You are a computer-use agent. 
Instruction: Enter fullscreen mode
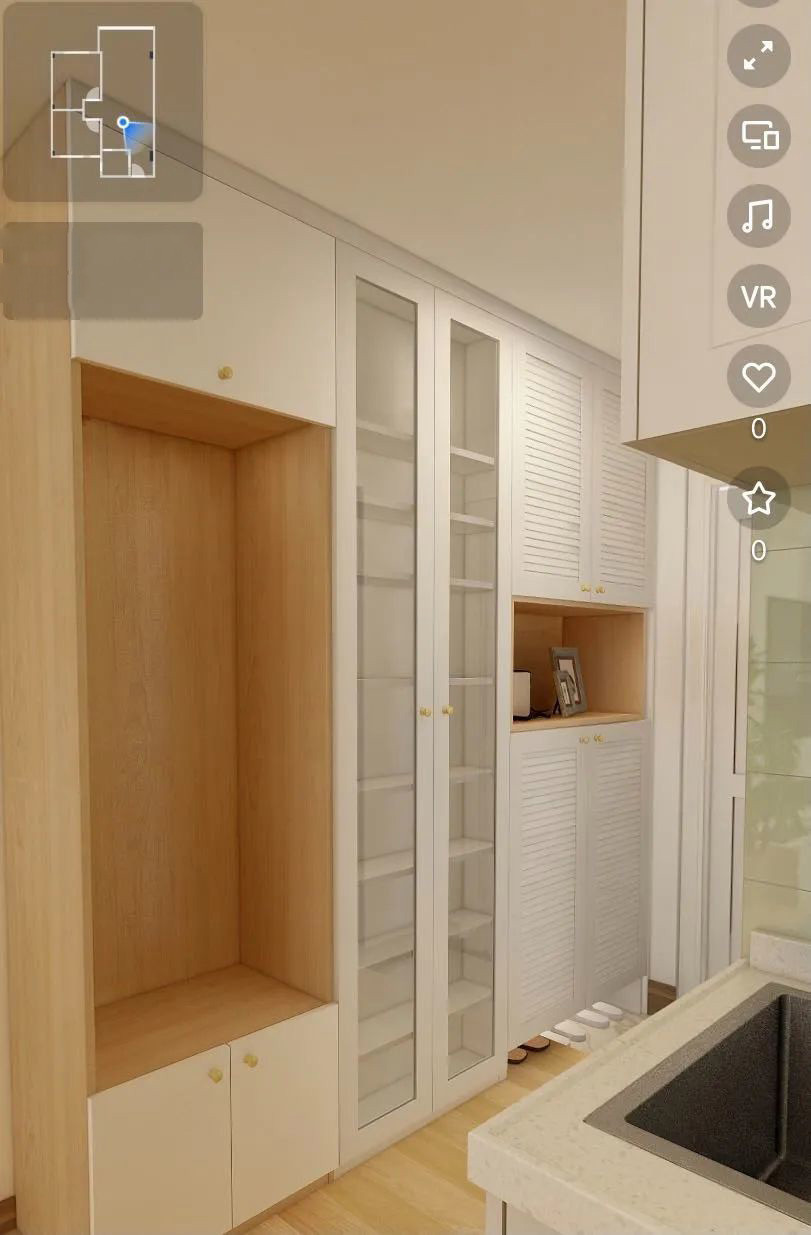(758, 56)
